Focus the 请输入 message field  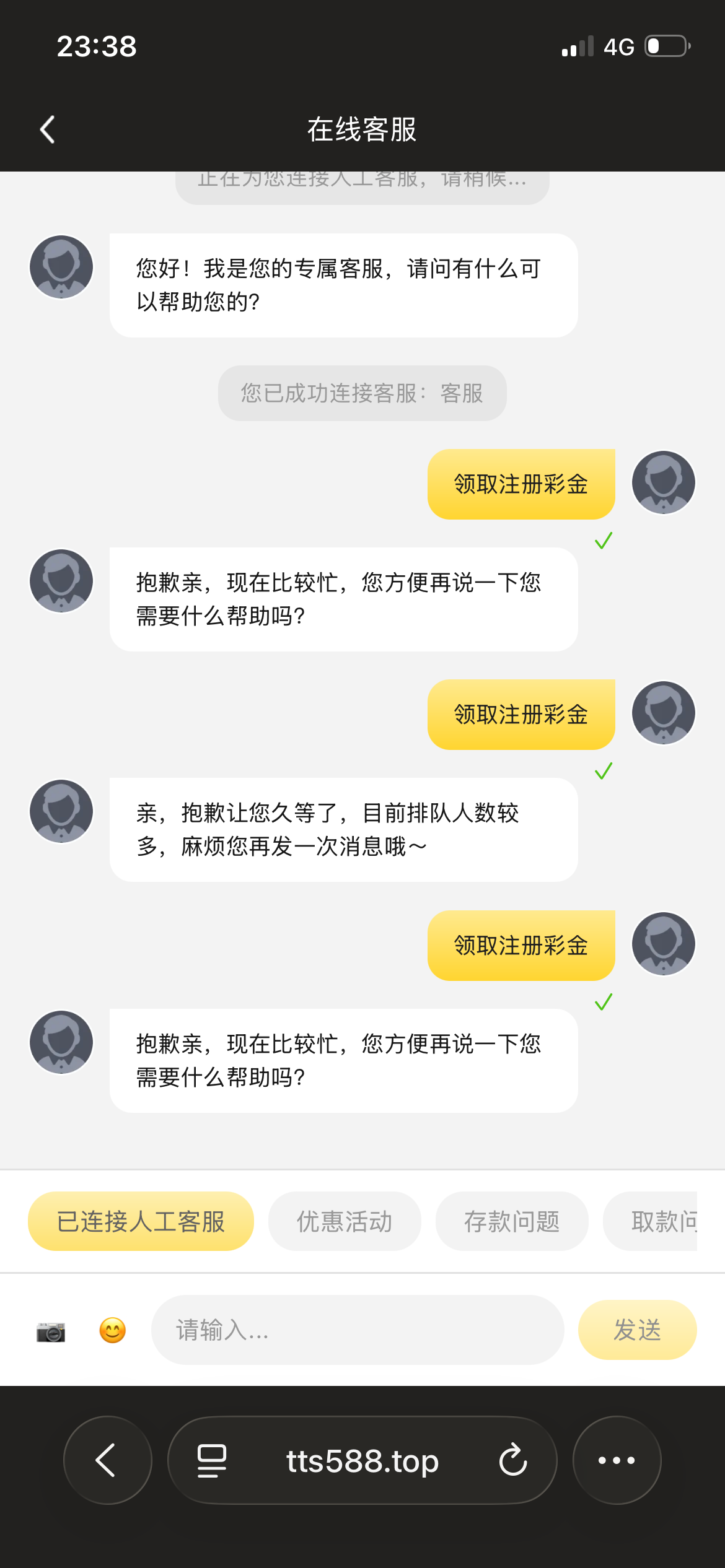[357, 1330]
